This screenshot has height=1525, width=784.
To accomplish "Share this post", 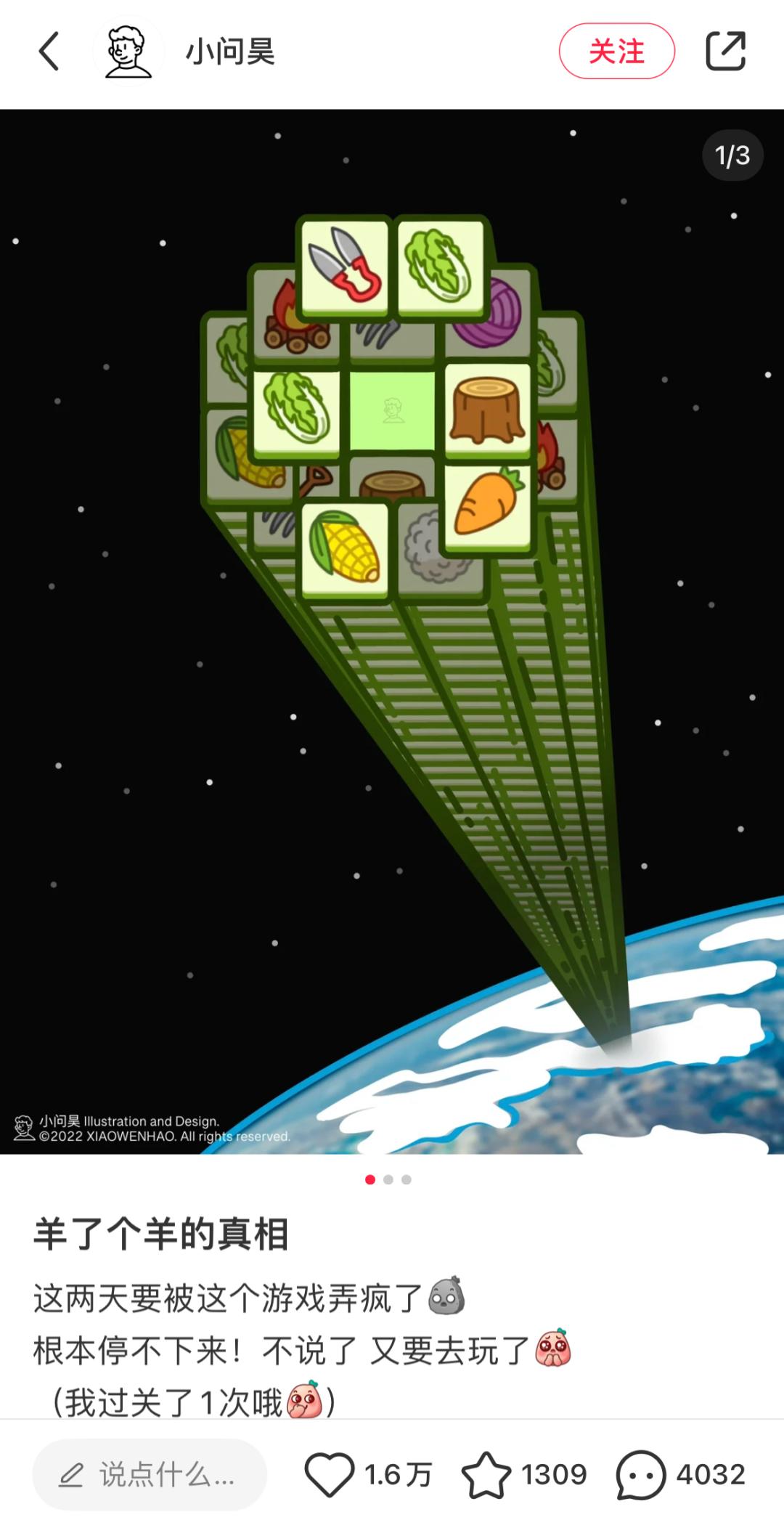I will point(725,52).
